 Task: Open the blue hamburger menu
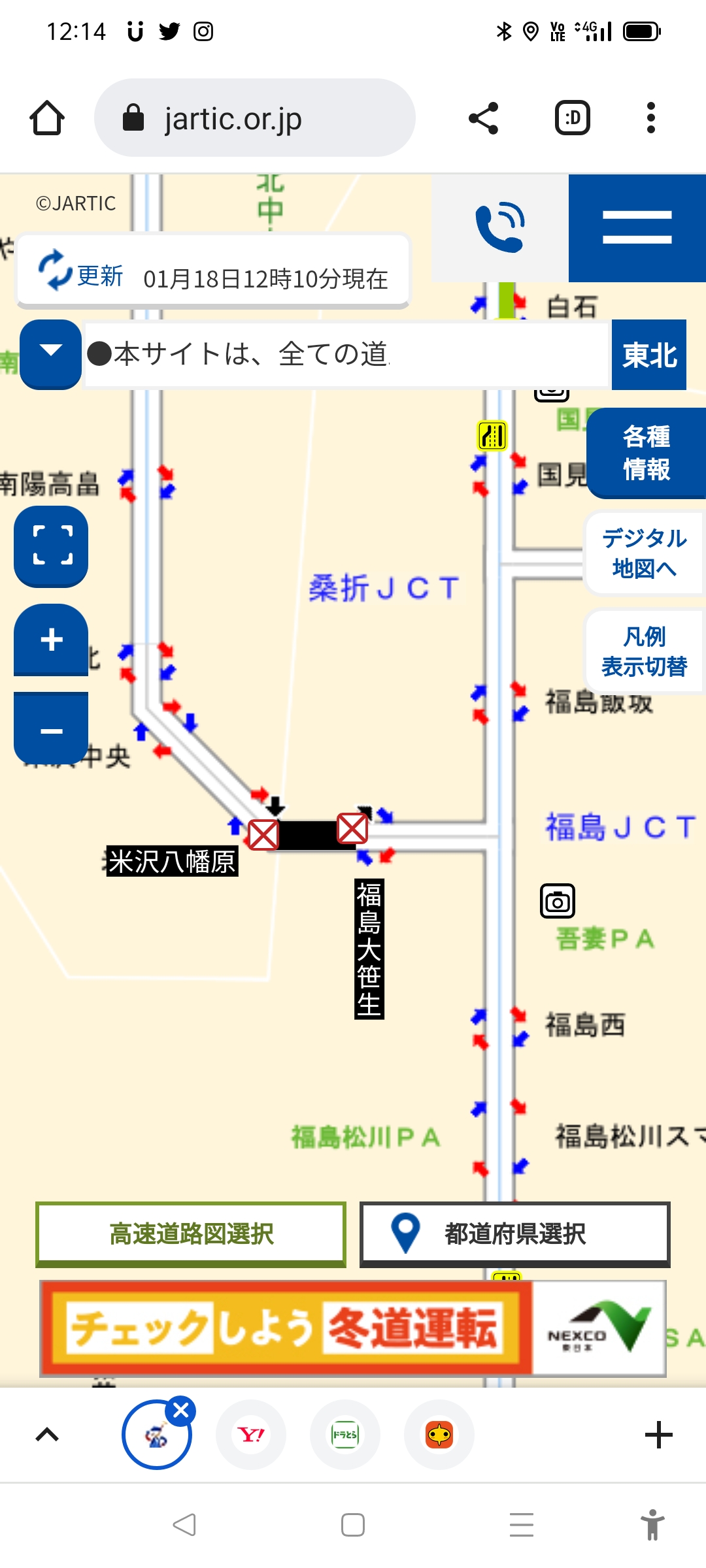click(x=637, y=228)
